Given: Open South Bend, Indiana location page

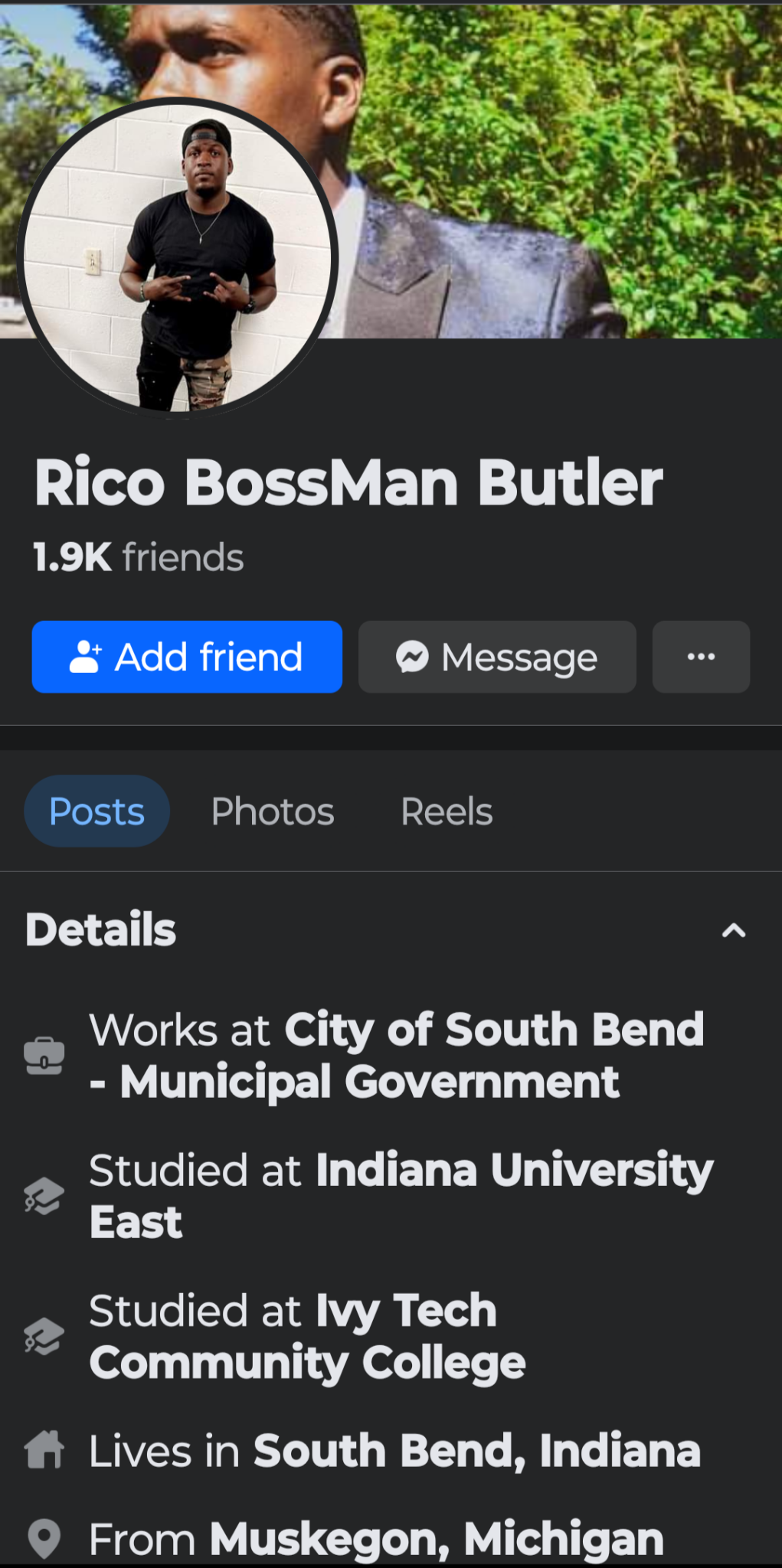Looking at the screenshot, I should click(x=477, y=1451).
